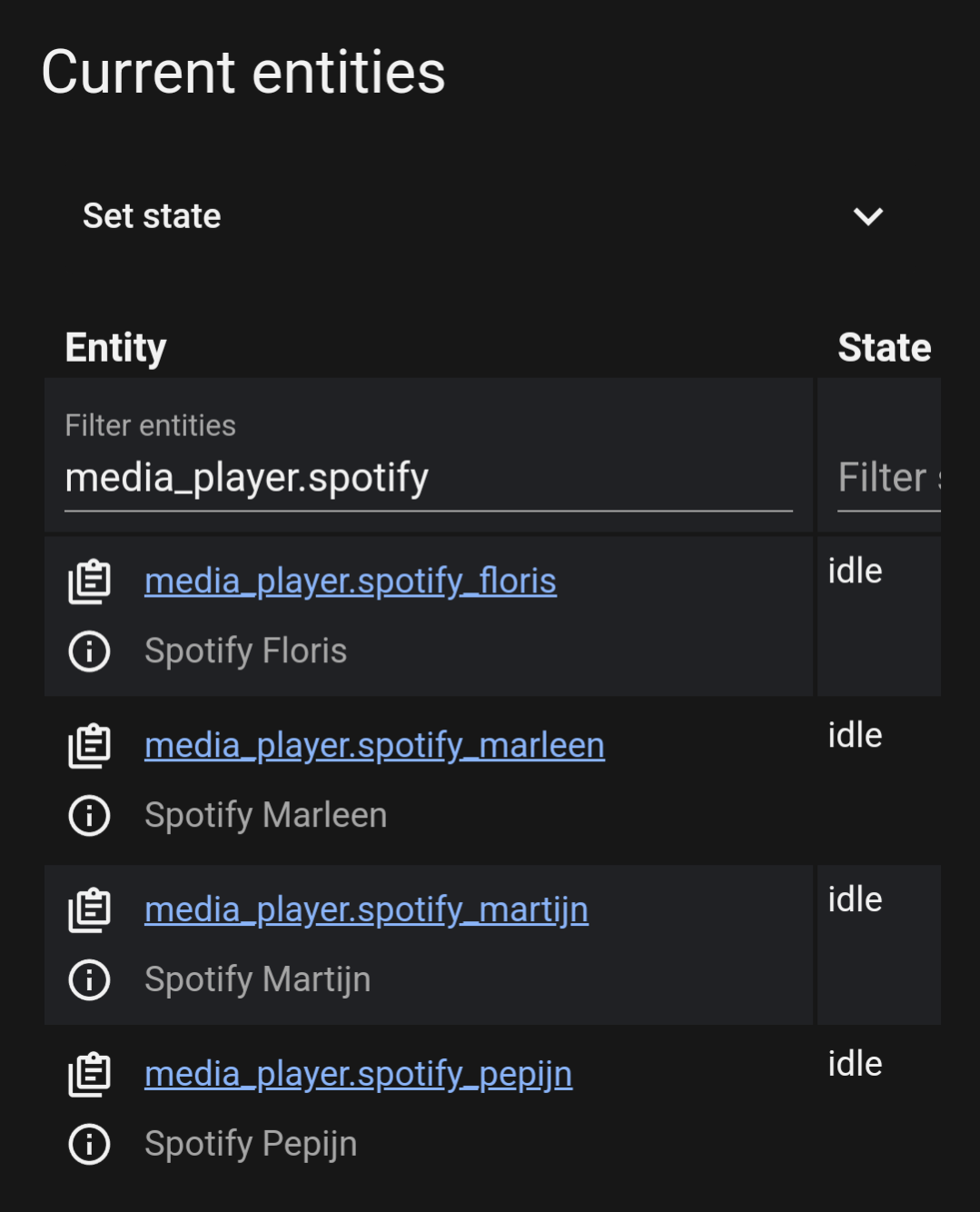Copy media_player.spotify_floris ID to clipboard
This screenshot has height=1212, width=980.
click(x=89, y=580)
